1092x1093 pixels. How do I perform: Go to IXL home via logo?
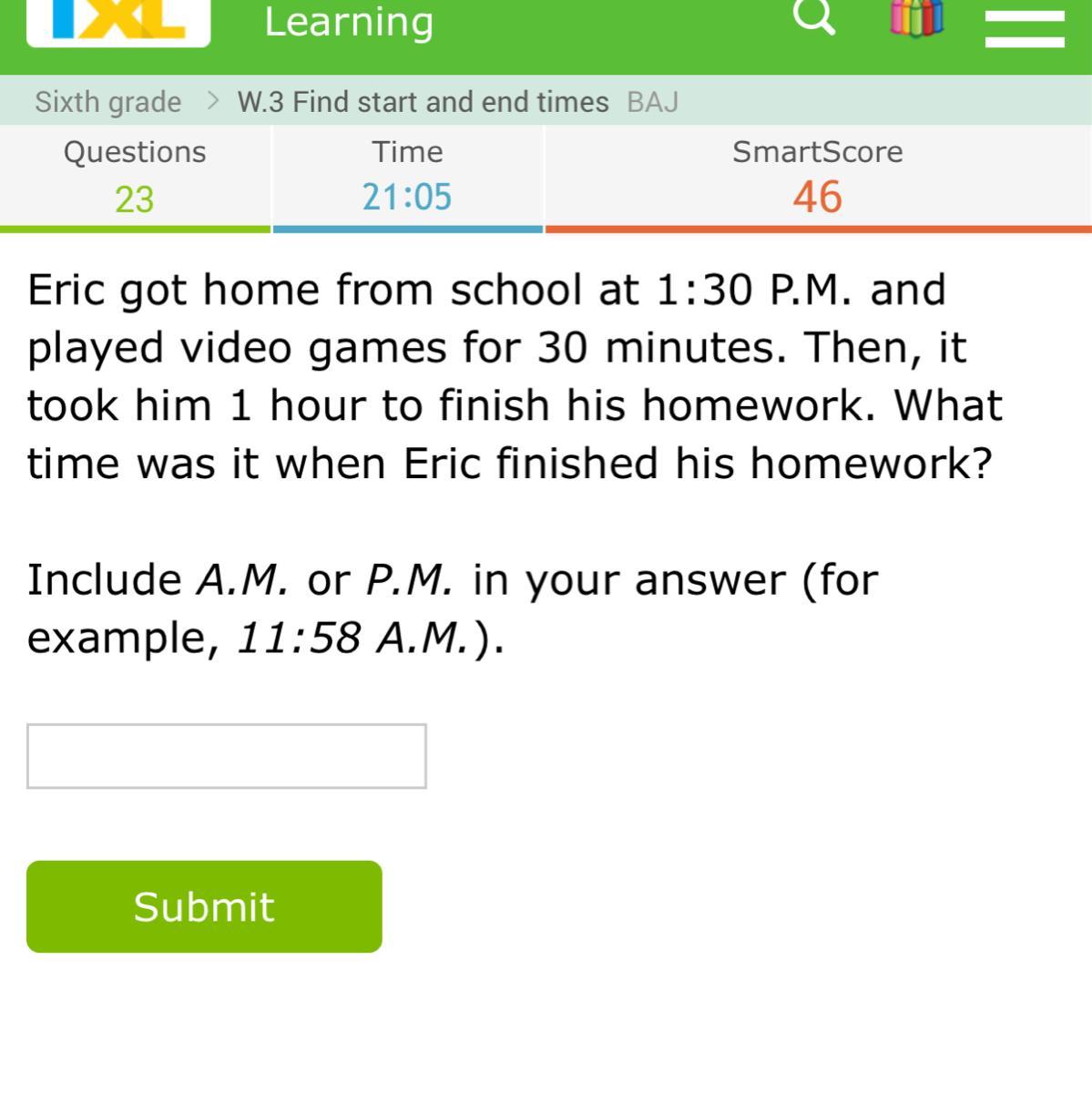(x=118, y=22)
